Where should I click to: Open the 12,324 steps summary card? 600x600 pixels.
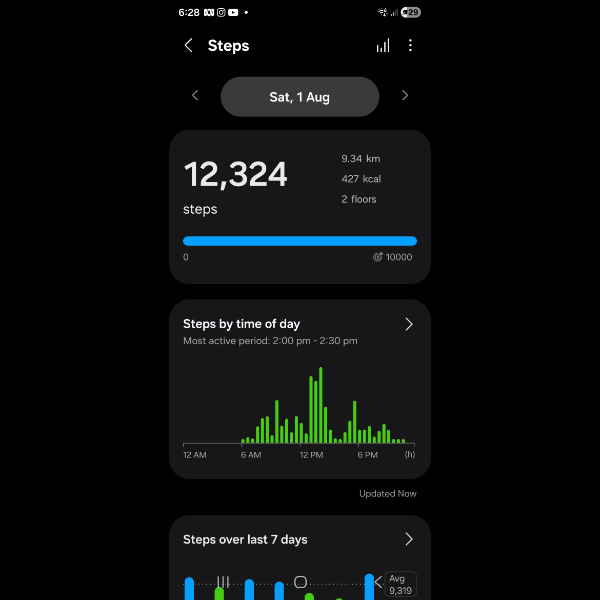(300, 207)
